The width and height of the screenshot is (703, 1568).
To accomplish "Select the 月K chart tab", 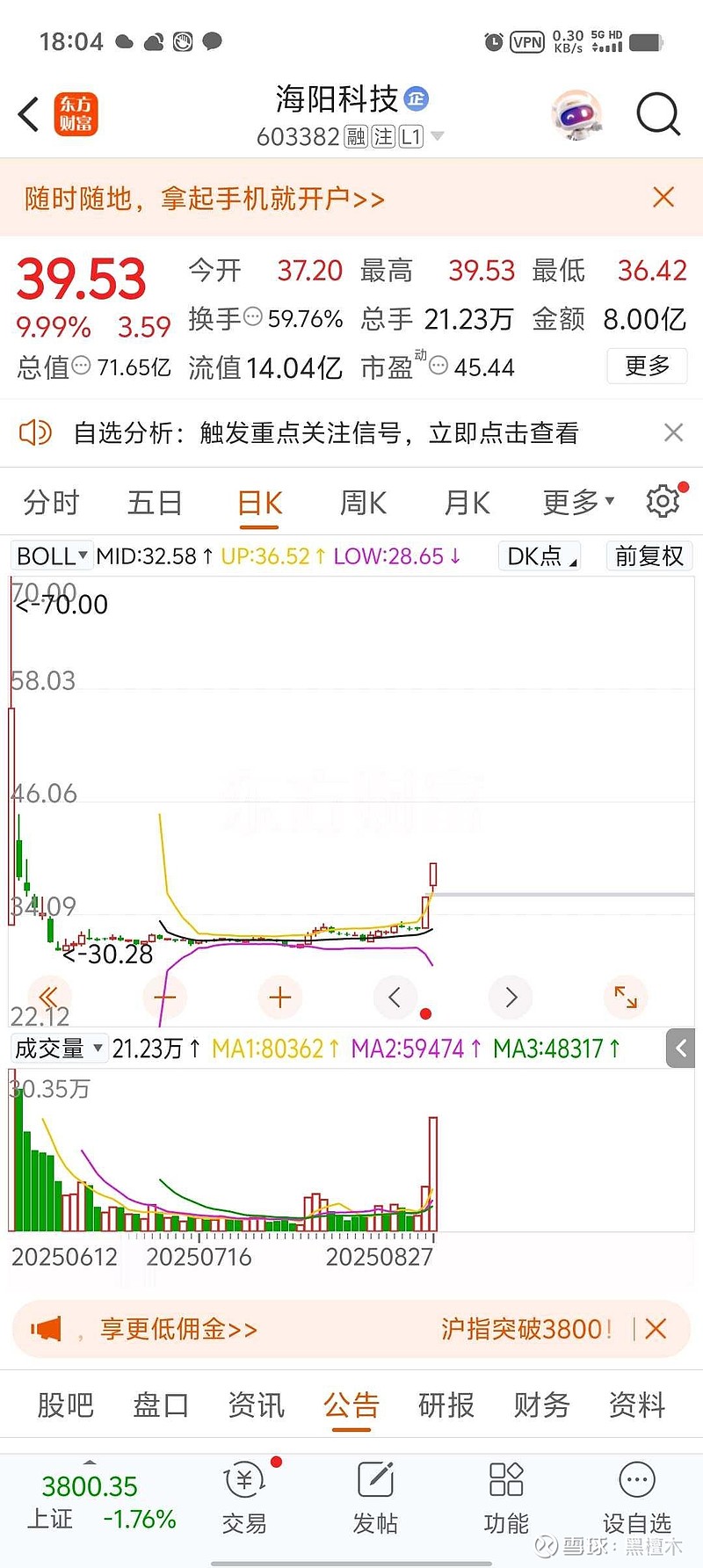I will click(x=467, y=503).
